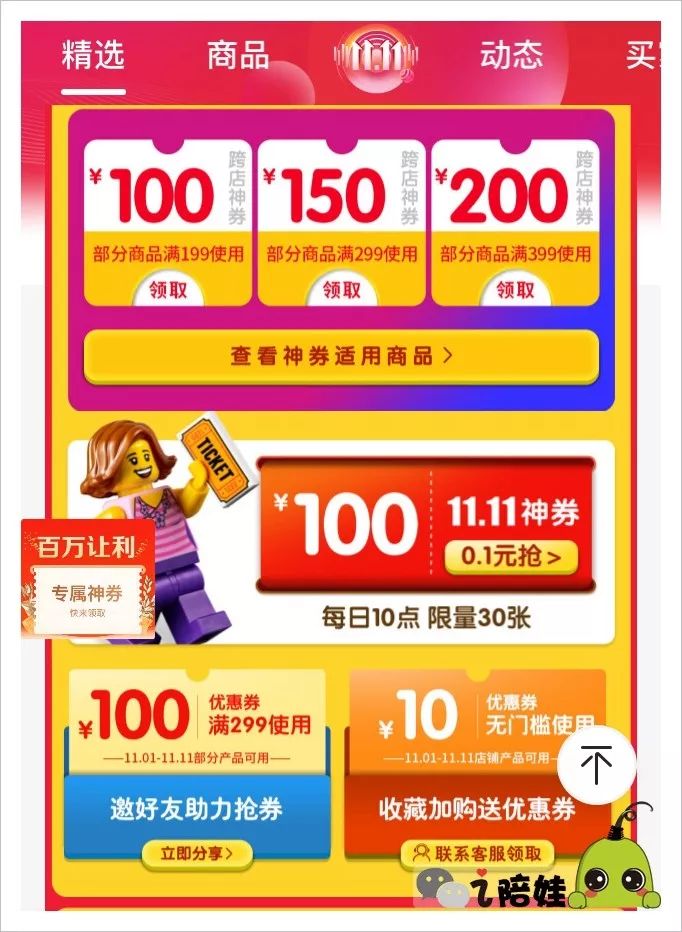The image size is (682, 932).
Task: Open 查看神券适用商品
Action: (x=341, y=356)
